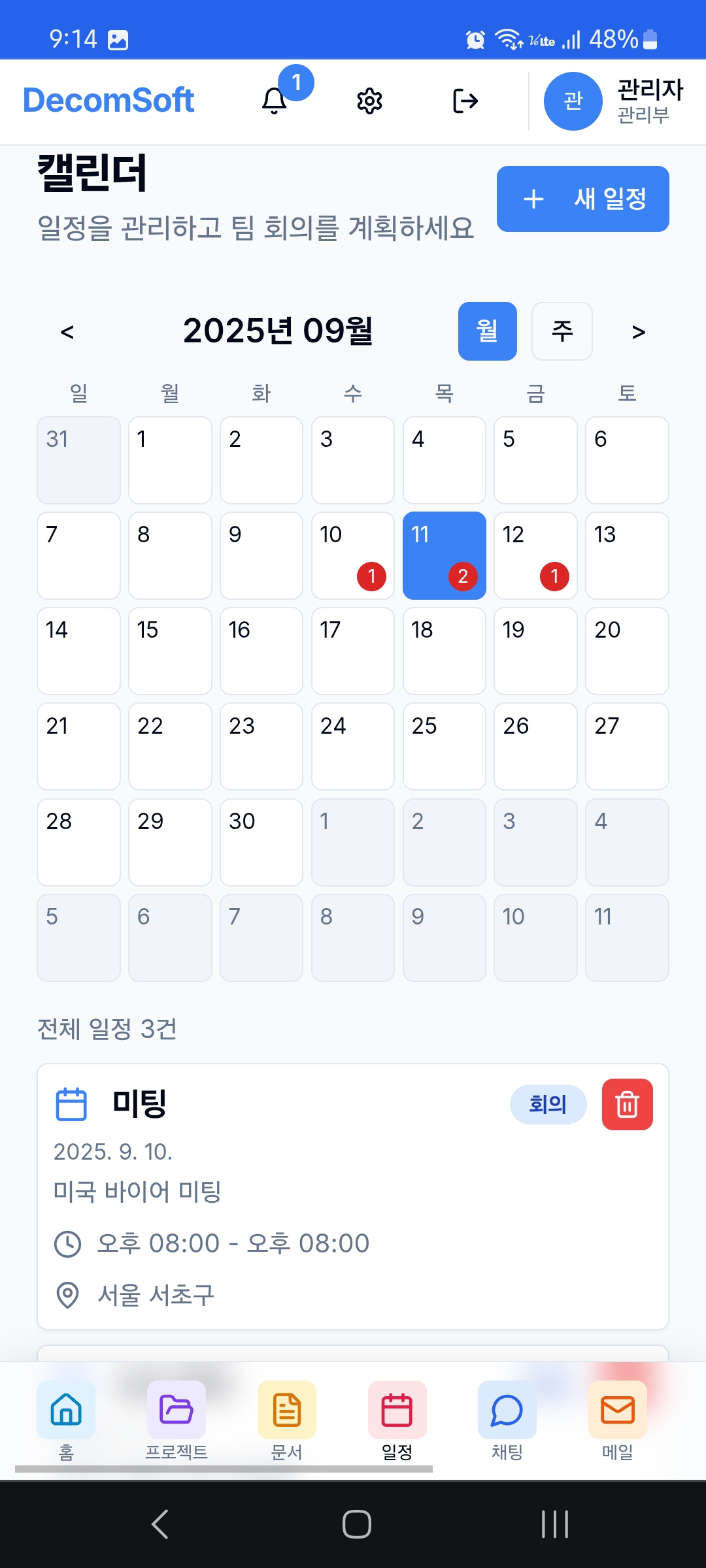Switch to the 홈 tab
Viewport: 706px width, 1568px height.
pyautogui.click(x=66, y=1419)
